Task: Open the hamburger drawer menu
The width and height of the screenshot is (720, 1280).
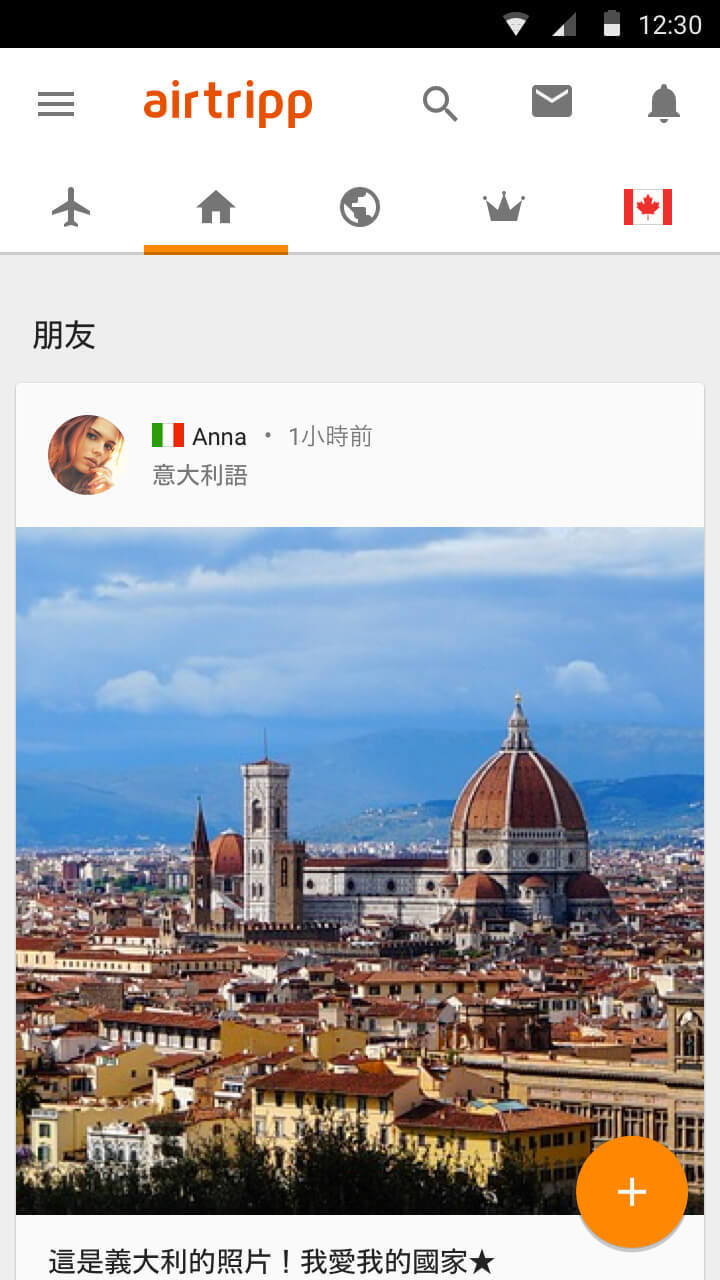Action: pyautogui.click(x=56, y=104)
